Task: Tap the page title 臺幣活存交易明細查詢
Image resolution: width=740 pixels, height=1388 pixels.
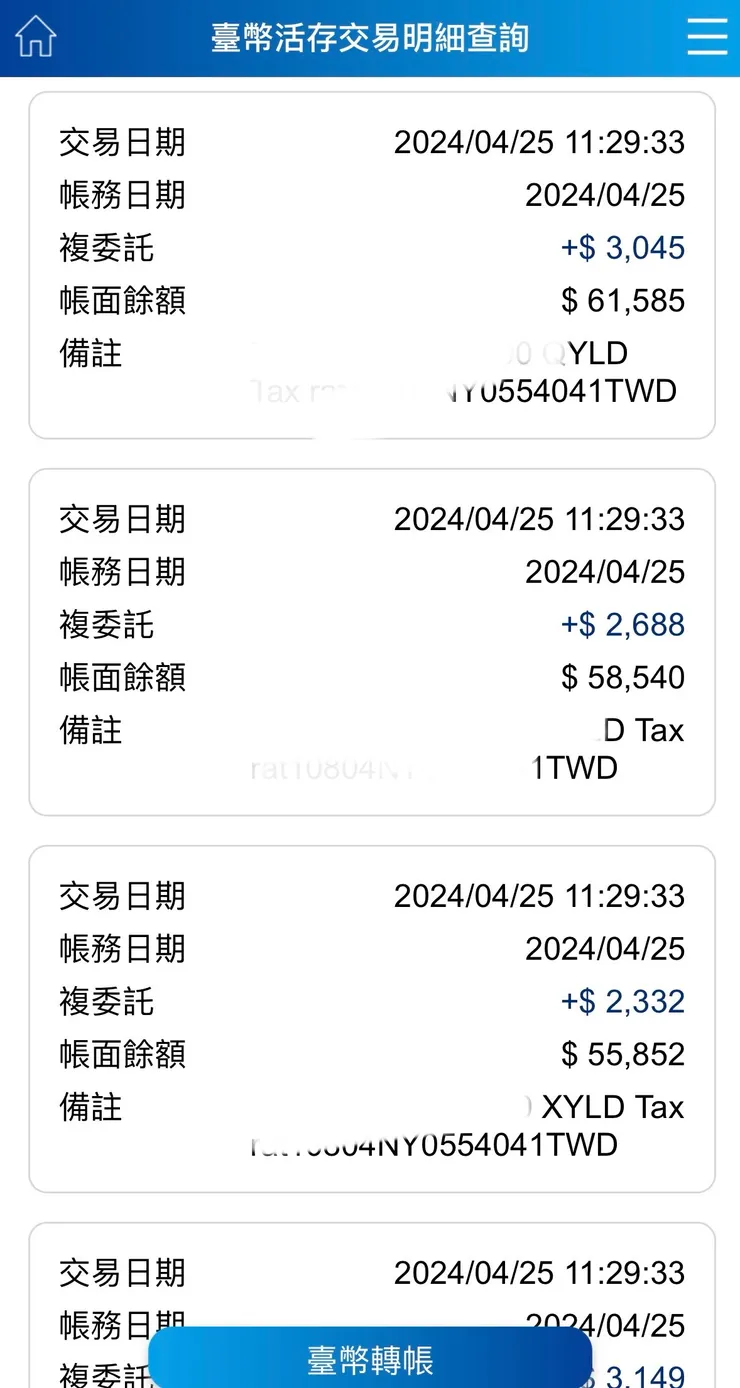Action: [369, 36]
